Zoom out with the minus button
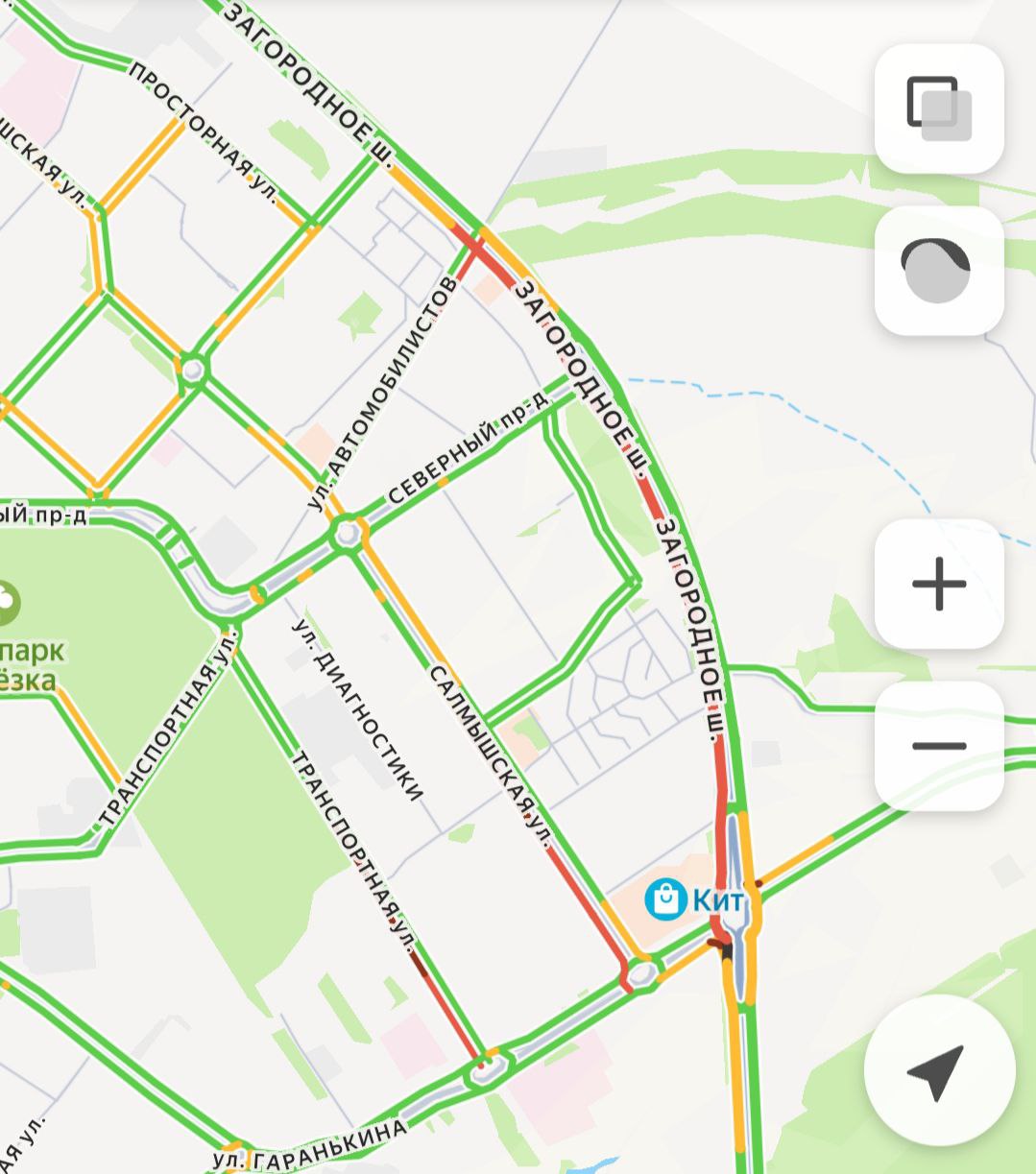This screenshot has height=1174, width=1036. (x=938, y=745)
